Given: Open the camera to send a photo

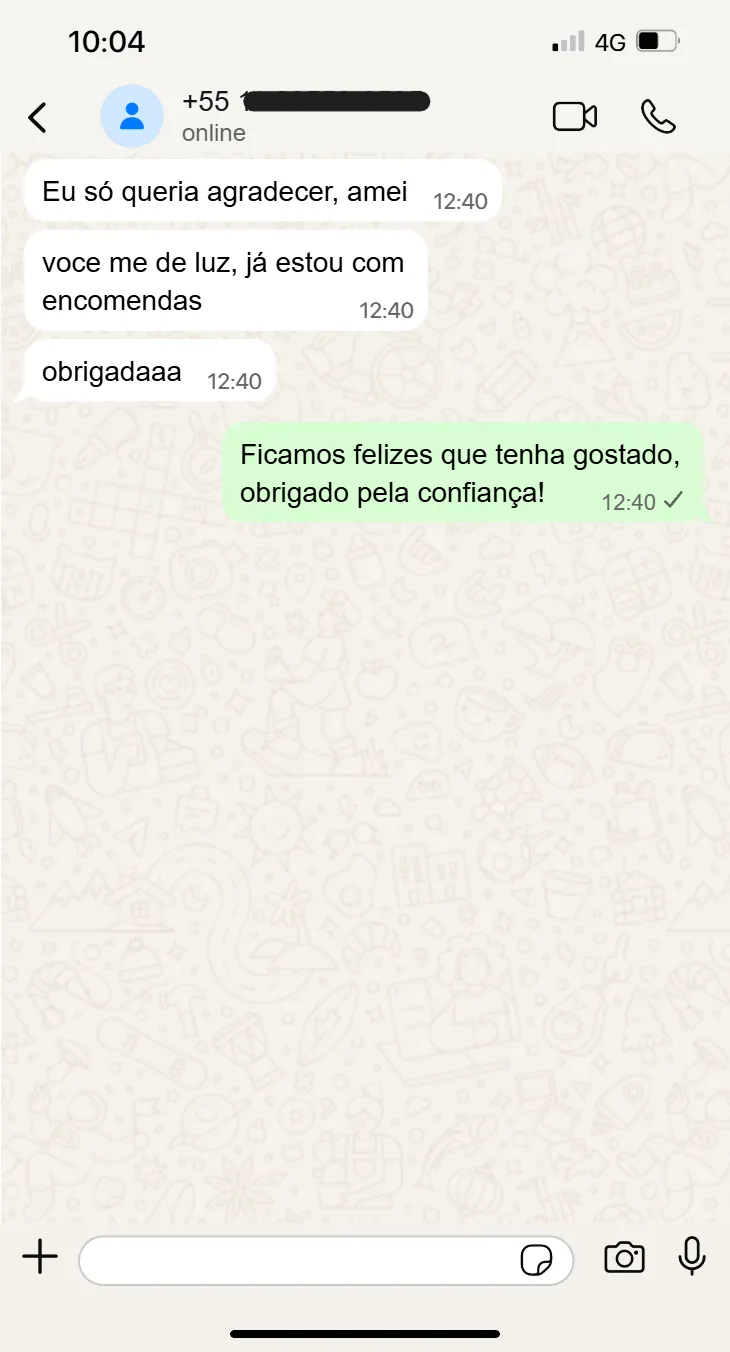Looking at the screenshot, I should (x=625, y=1259).
